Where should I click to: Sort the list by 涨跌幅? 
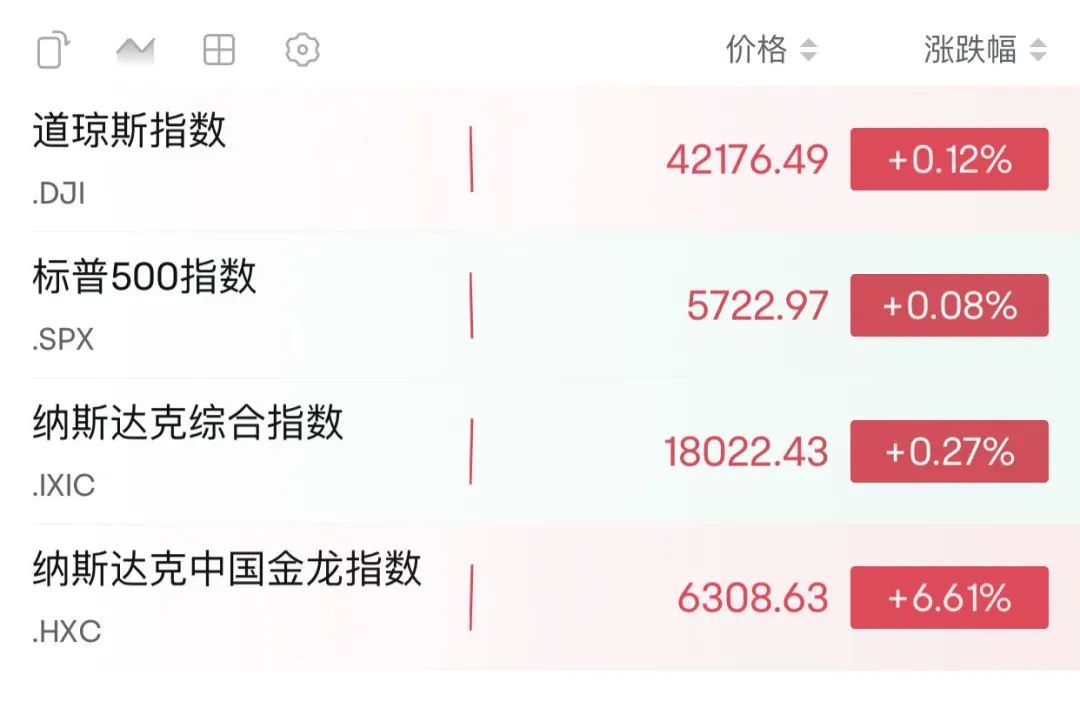[985, 50]
